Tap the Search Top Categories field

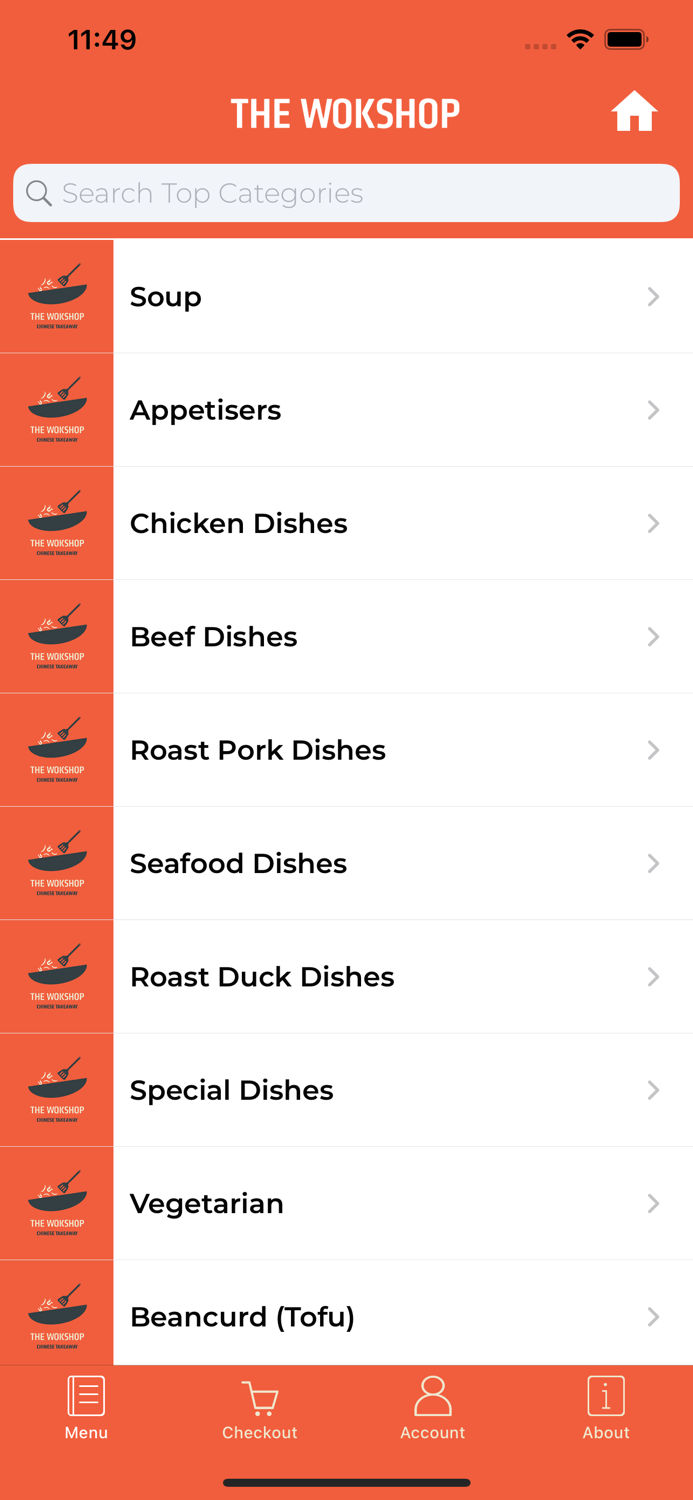click(x=346, y=193)
